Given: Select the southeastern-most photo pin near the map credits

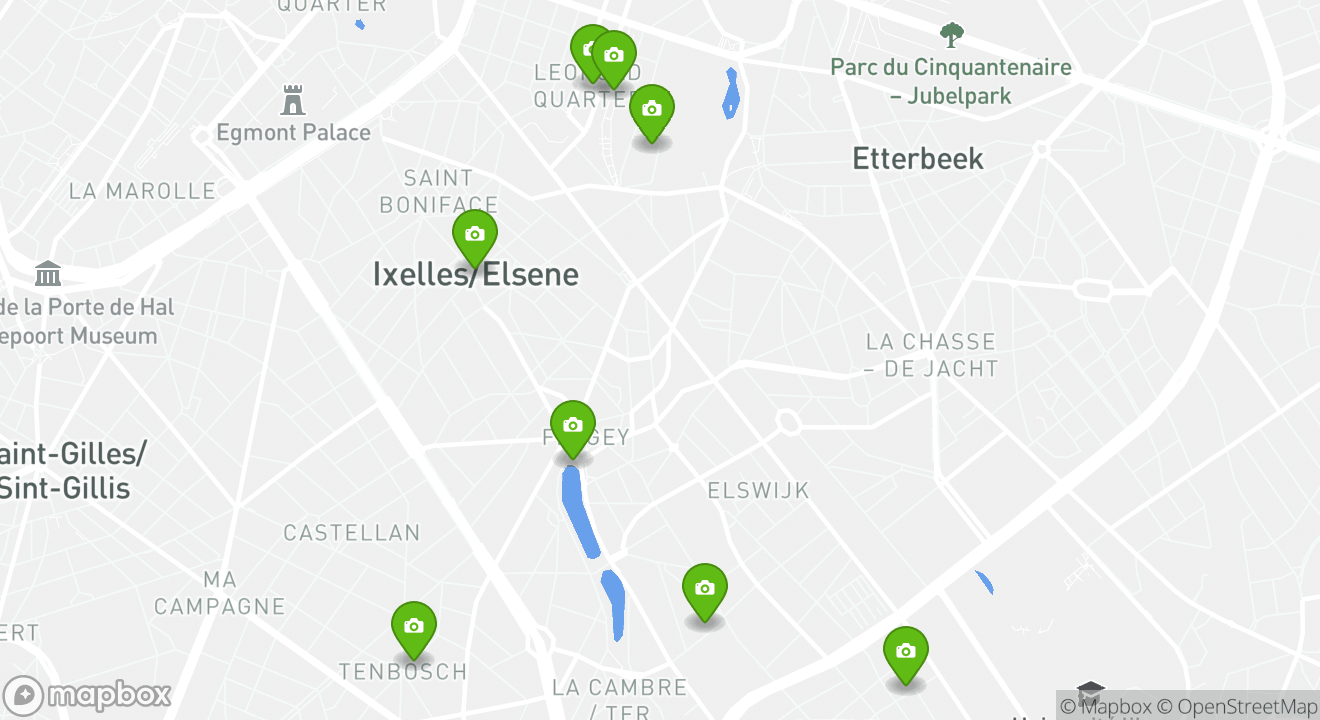Looking at the screenshot, I should point(906,652).
